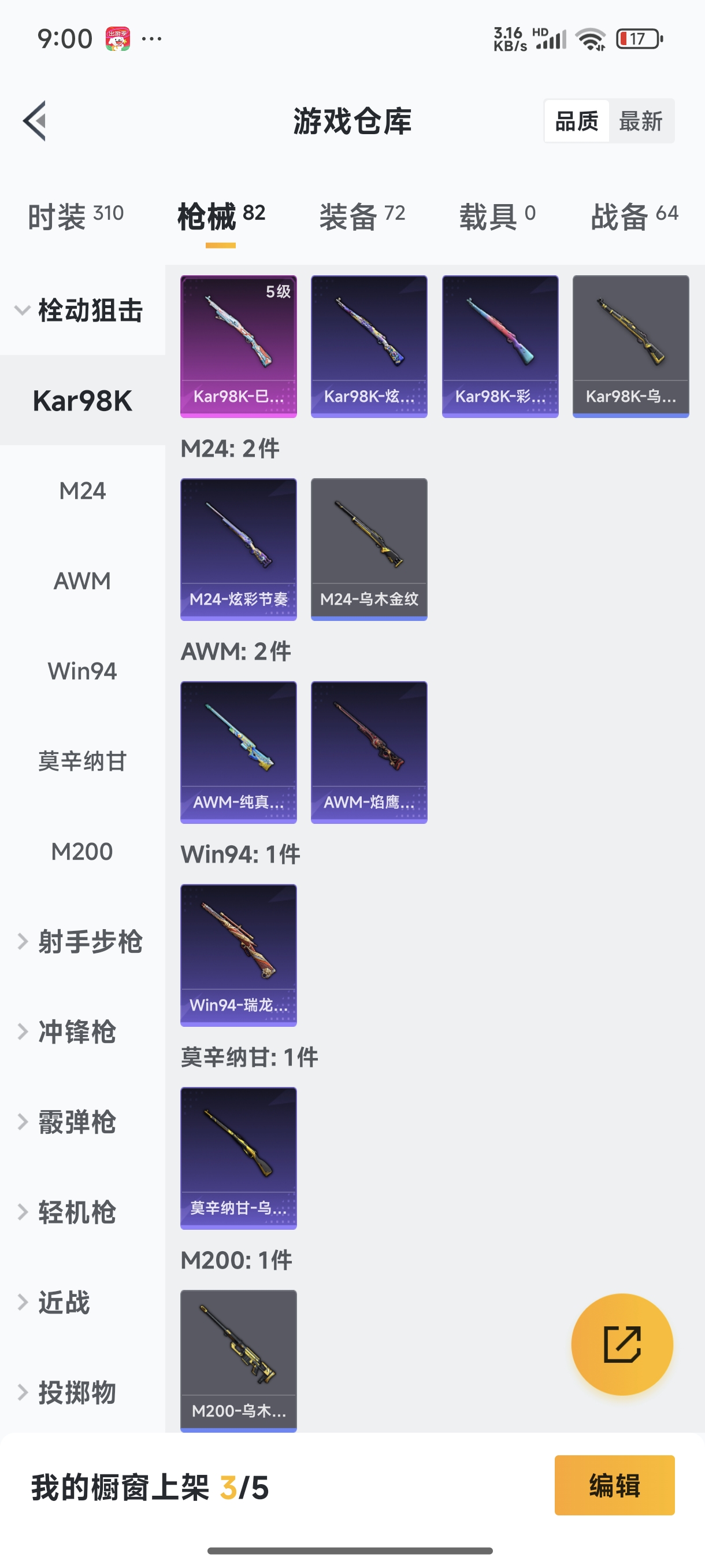Viewport: 705px width, 1568px height.
Task: Select the 5级 Kar98K skin thumbnail
Action: (238, 346)
